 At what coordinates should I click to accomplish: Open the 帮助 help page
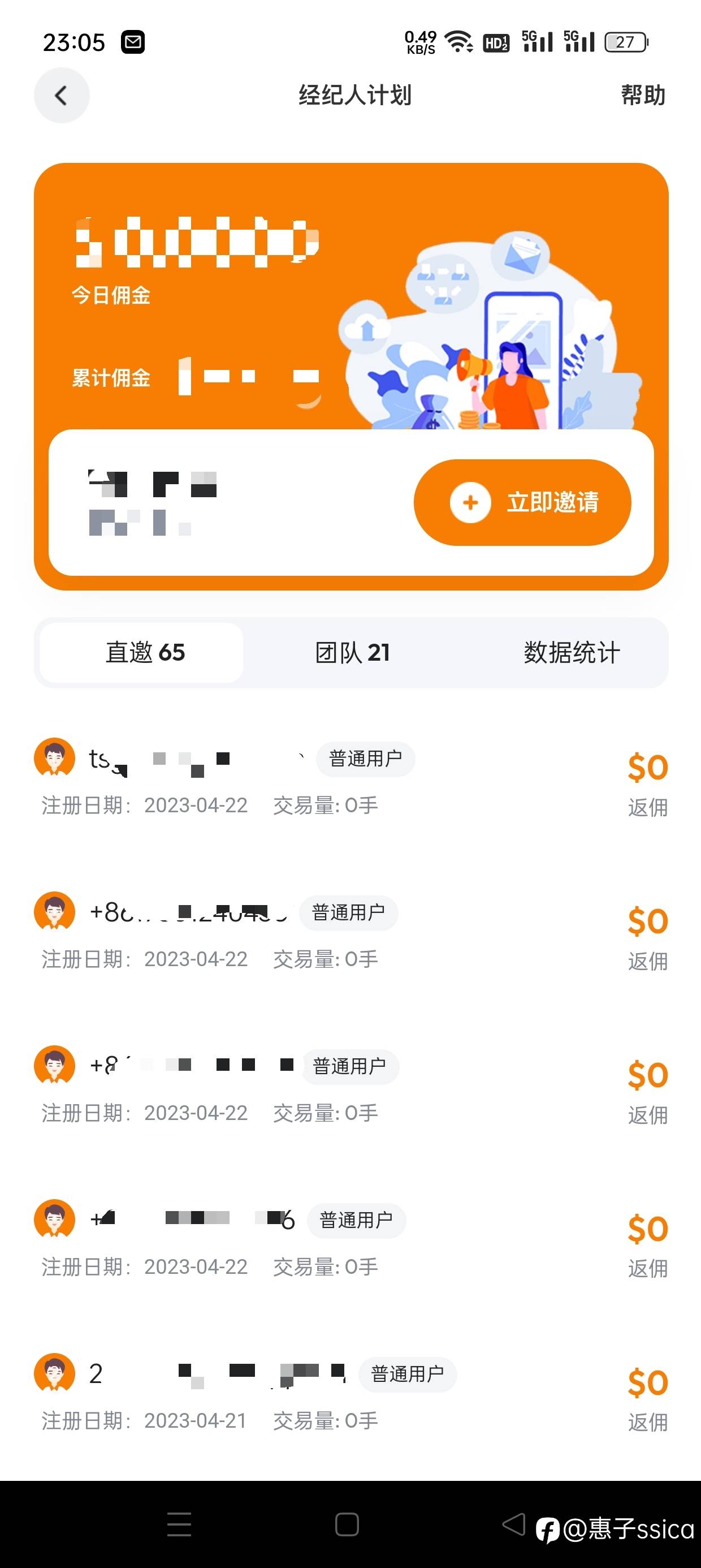643,96
